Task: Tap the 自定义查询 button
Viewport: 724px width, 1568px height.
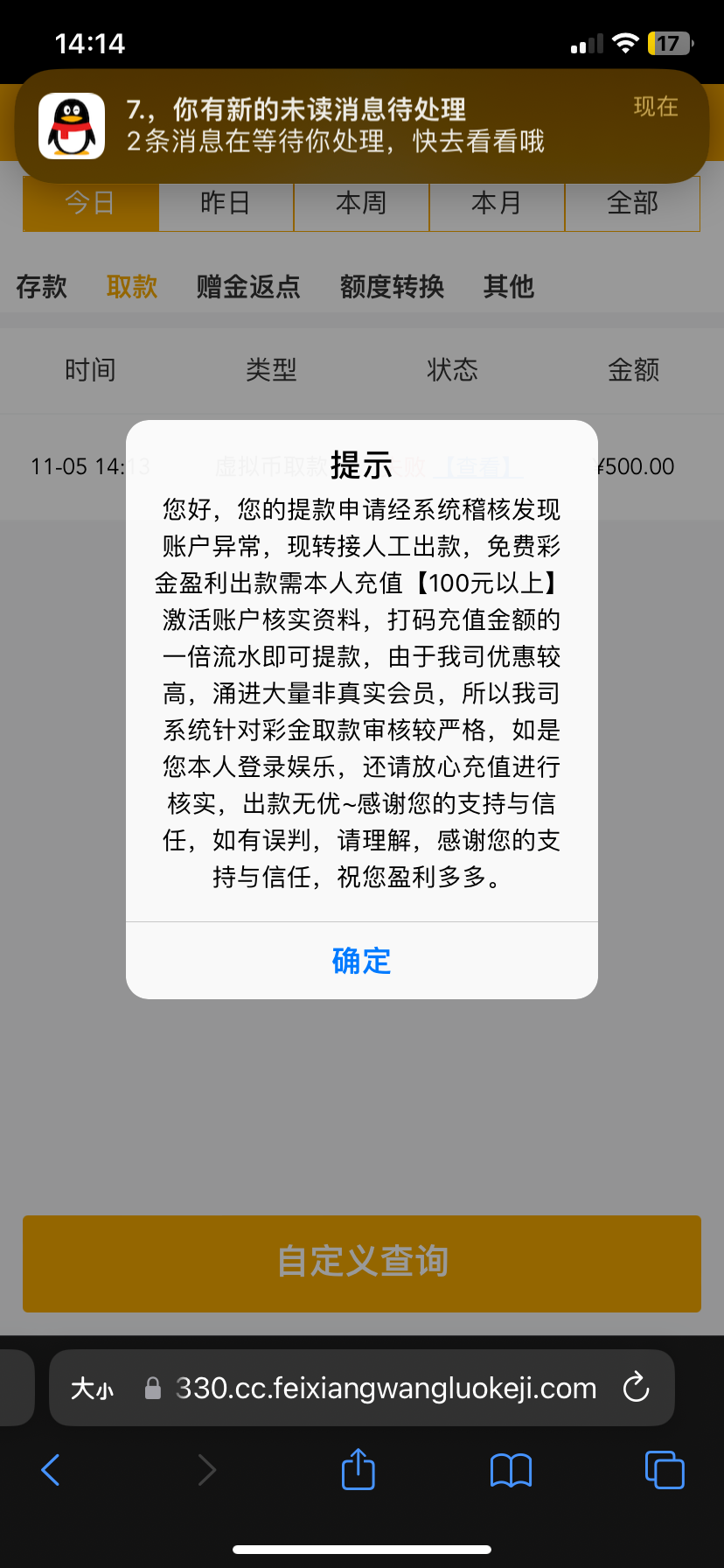Action: (361, 1263)
